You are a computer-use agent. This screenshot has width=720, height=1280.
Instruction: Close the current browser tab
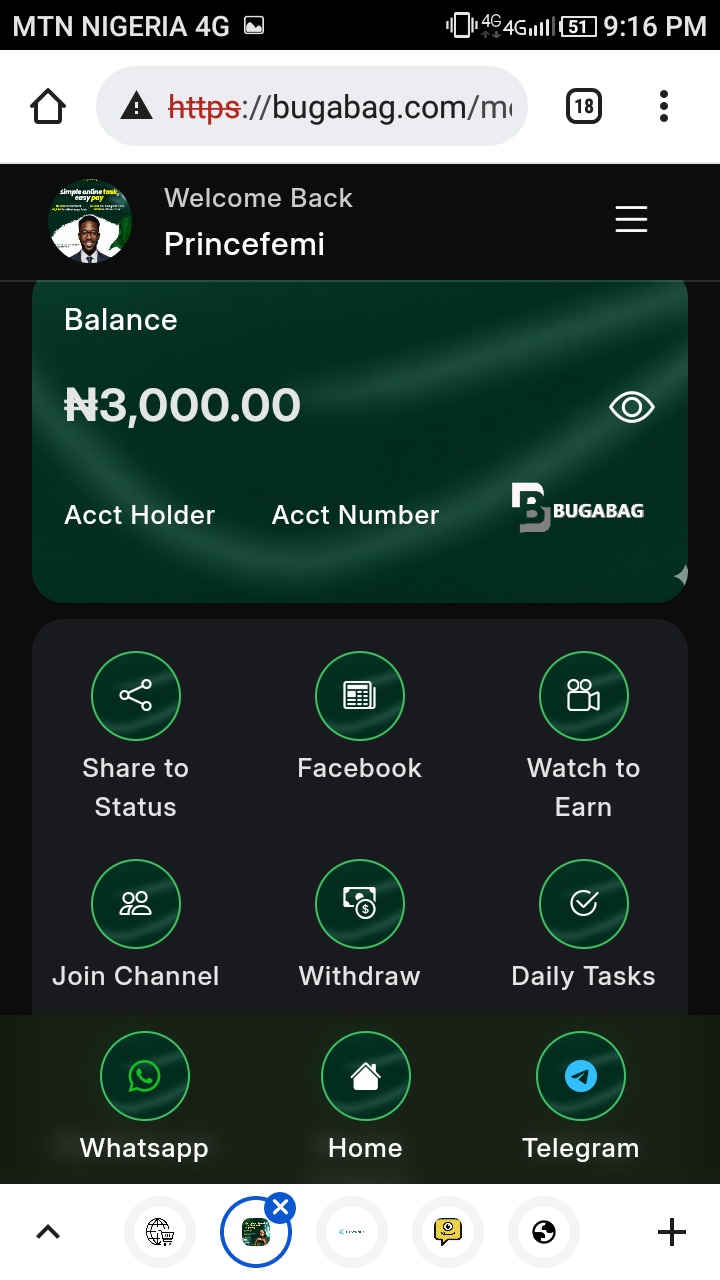click(x=281, y=1208)
